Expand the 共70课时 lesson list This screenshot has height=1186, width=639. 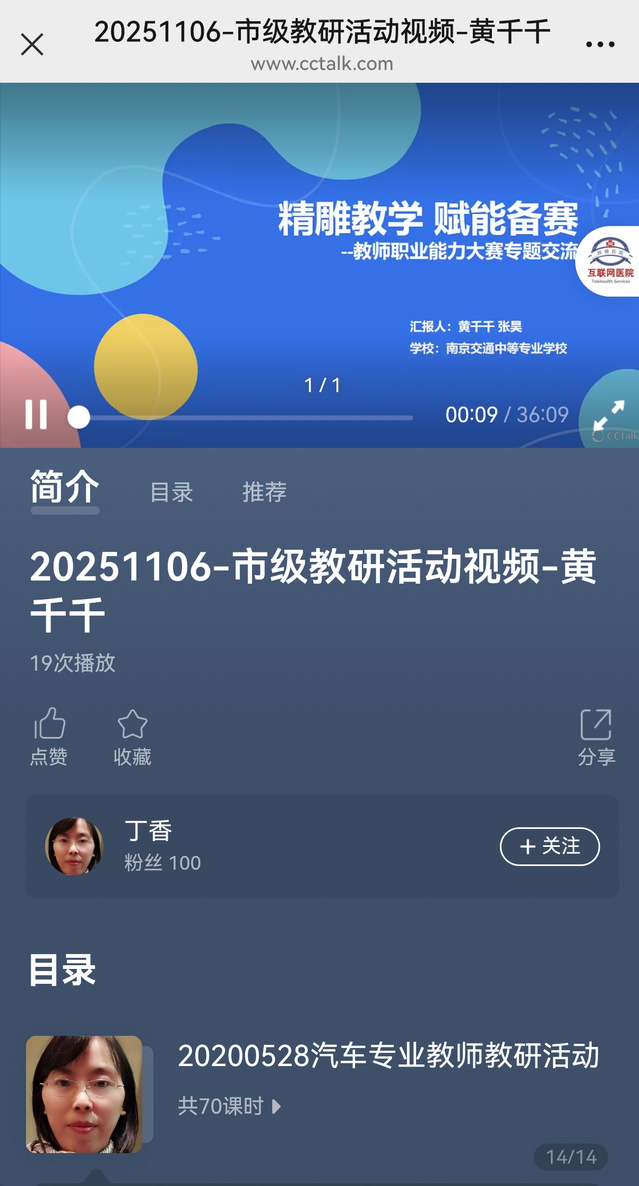pyautogui.click(x=230, y=1106)
